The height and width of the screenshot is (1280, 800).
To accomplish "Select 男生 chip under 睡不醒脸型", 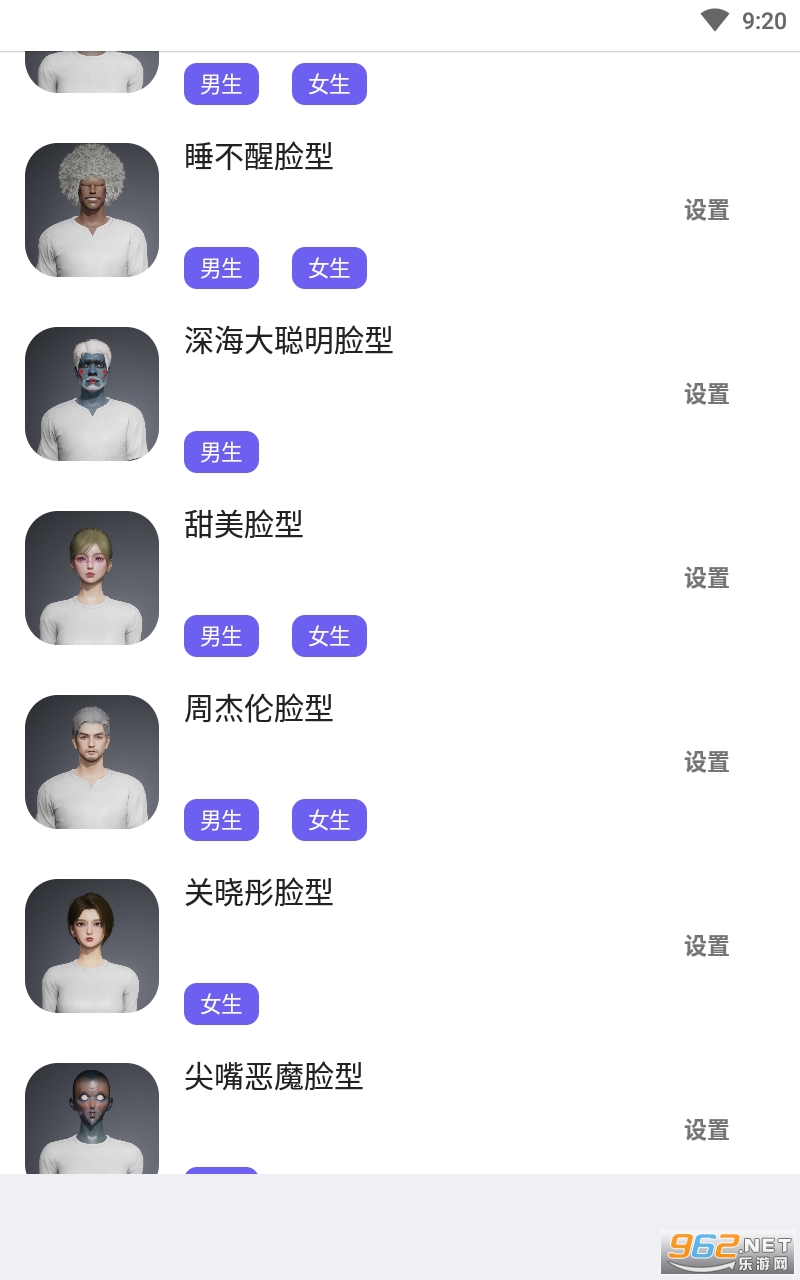I will [221, 268].
